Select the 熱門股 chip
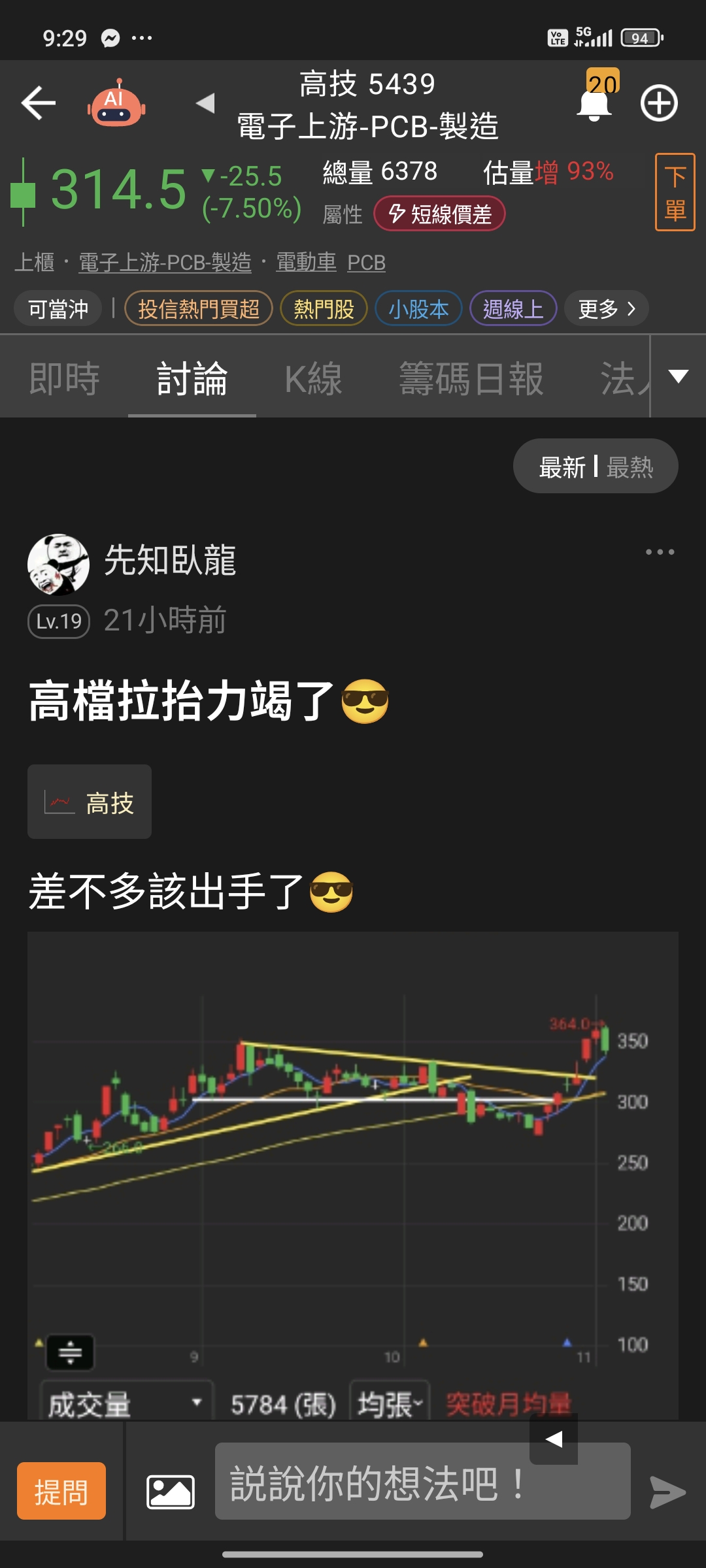This screenshot has height=1568, width=706. click(x=324, y=308)
